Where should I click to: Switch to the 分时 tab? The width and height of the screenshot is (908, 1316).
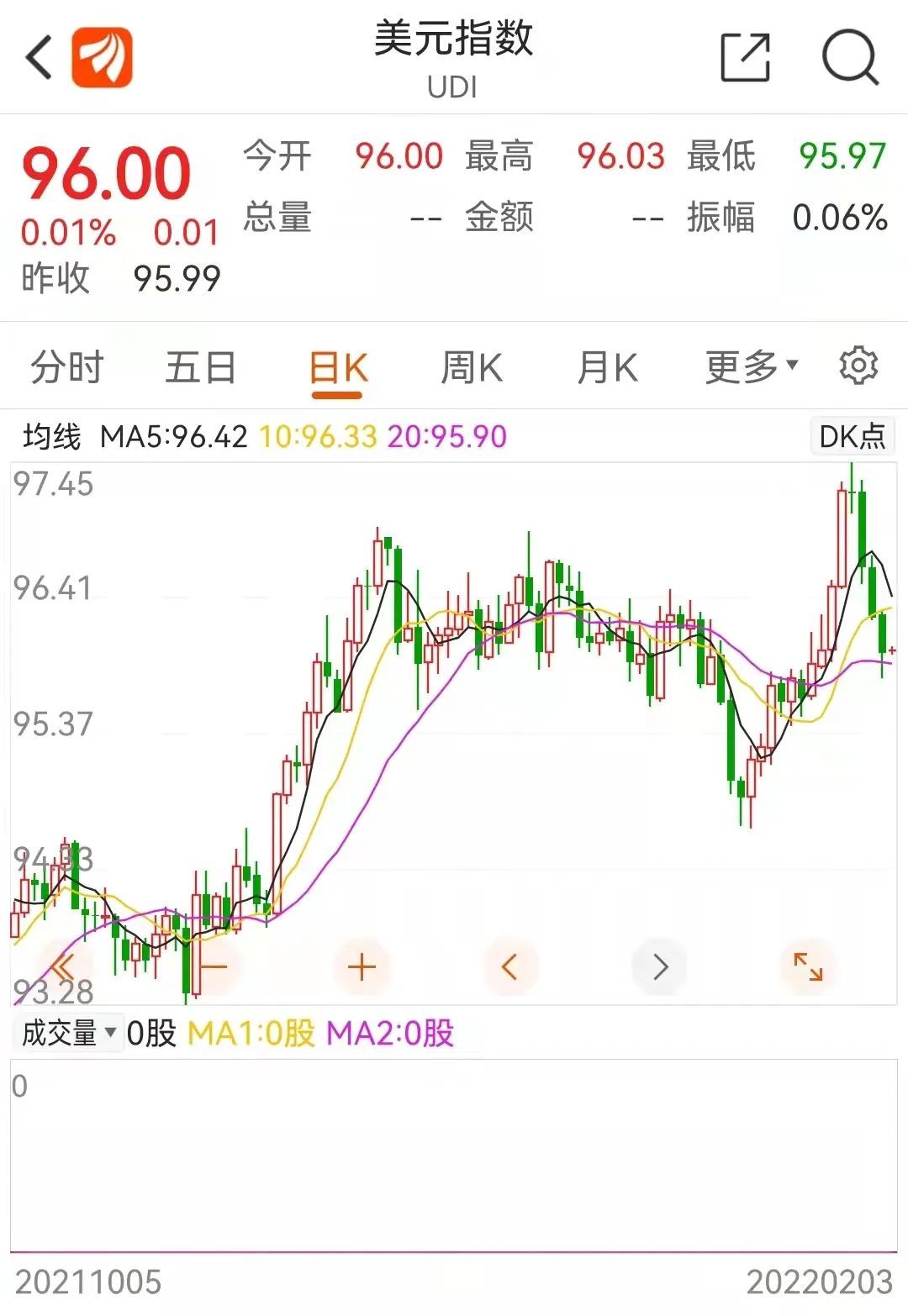coord(67,368)
